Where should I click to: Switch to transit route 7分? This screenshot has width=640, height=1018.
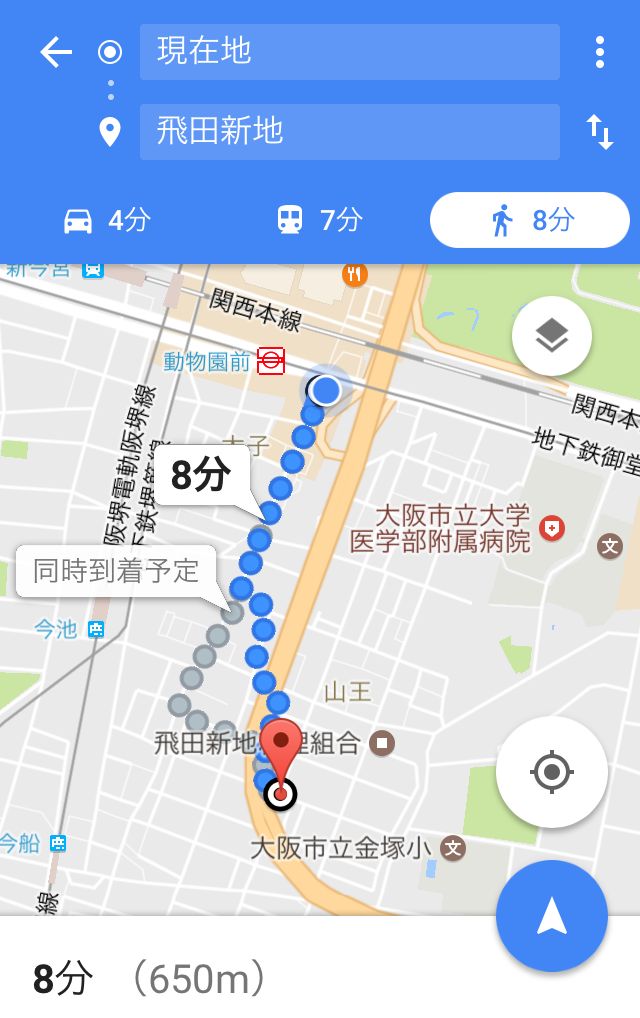tap(319, 220)
